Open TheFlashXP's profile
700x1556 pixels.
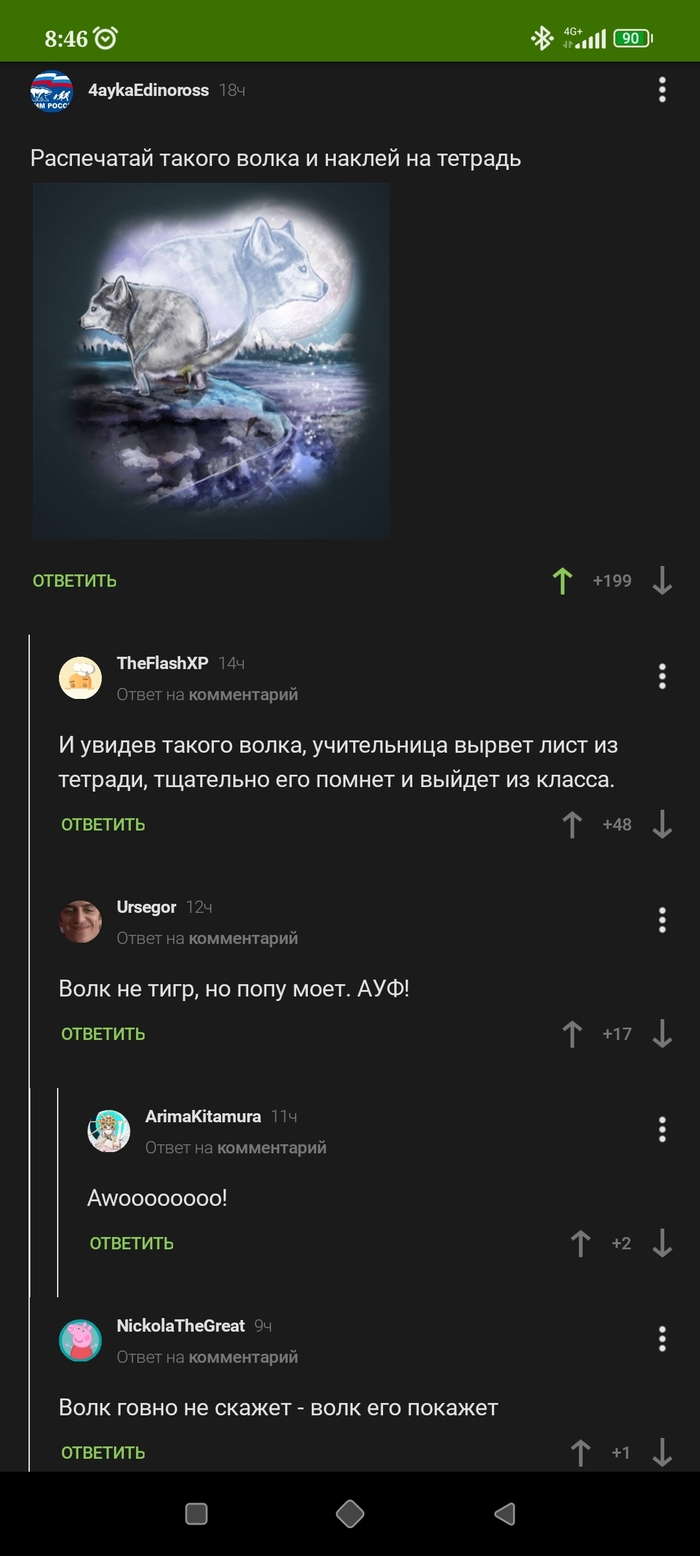pyautogui.click(x=162, y=663)
